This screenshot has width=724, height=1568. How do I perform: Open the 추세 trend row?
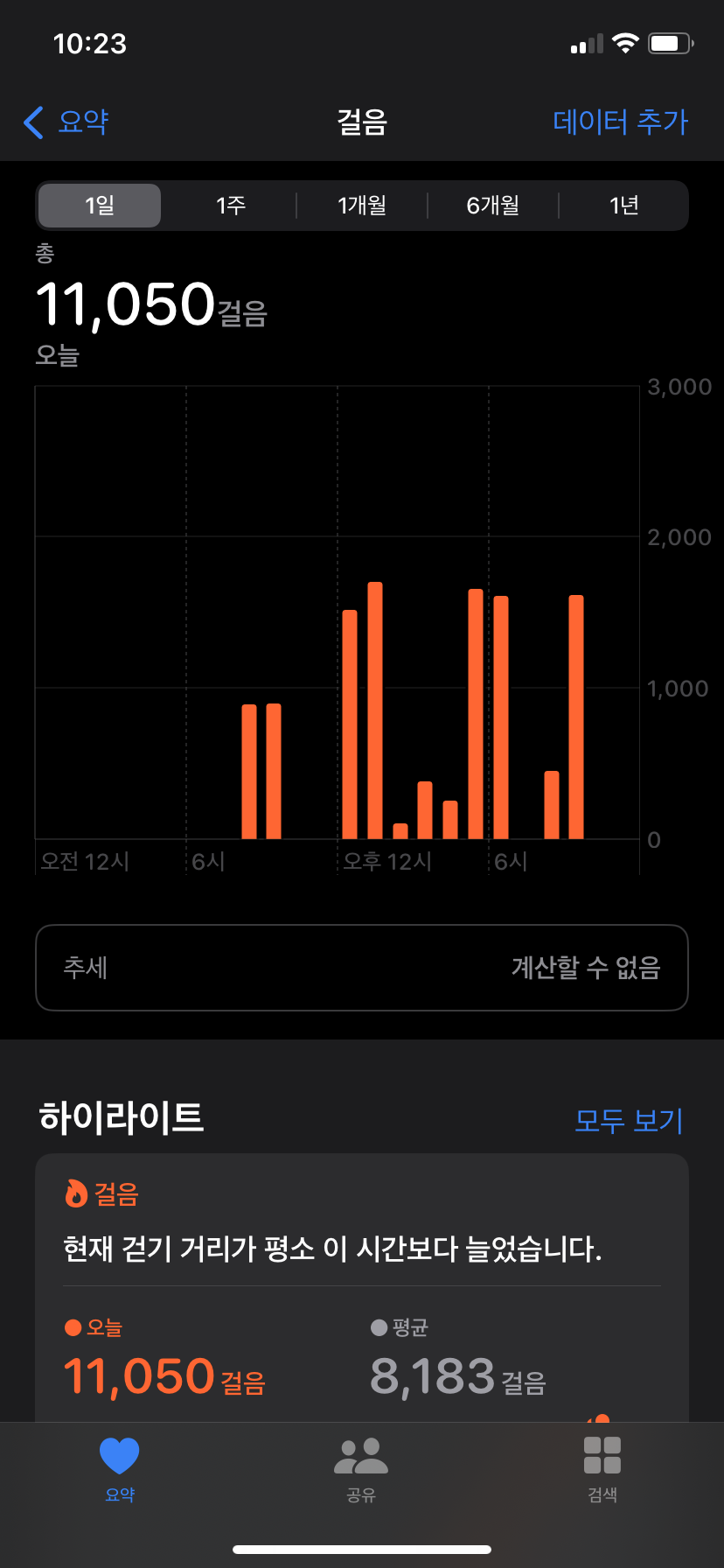362,968
